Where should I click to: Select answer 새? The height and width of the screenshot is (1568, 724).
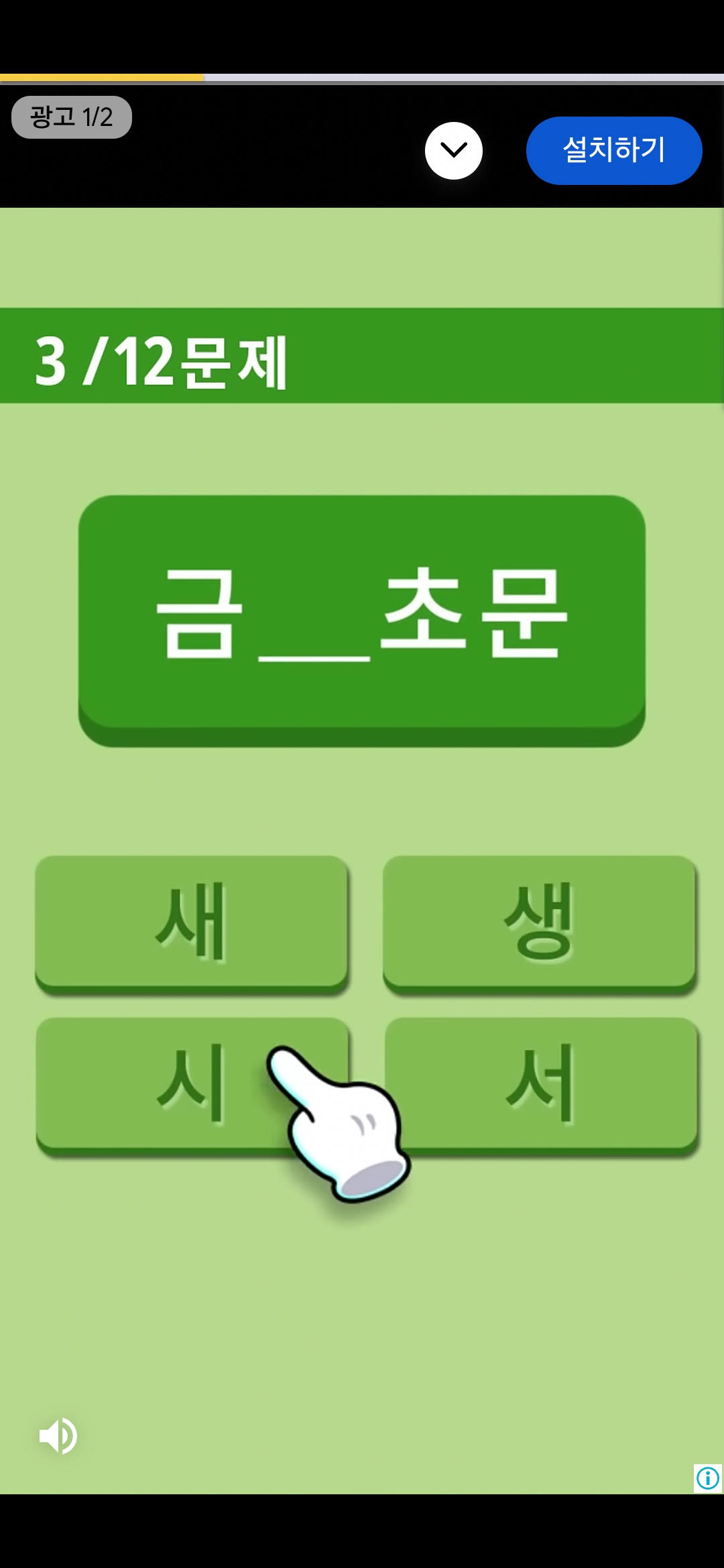tap(192, 921)
